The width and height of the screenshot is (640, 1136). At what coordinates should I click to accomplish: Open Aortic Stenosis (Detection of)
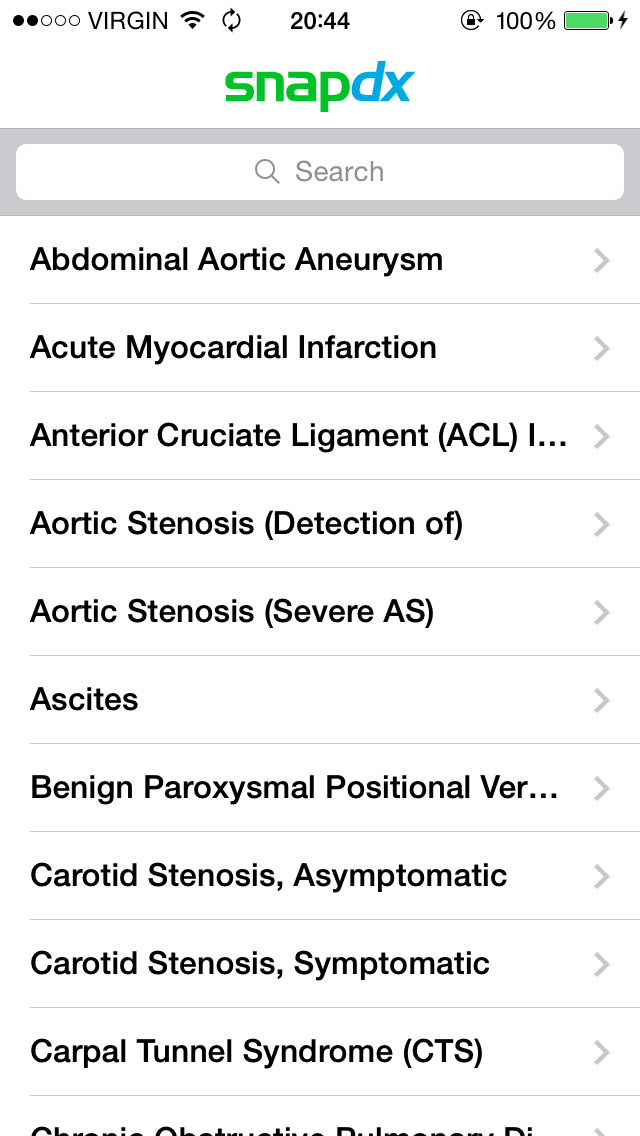coord(320,524)
